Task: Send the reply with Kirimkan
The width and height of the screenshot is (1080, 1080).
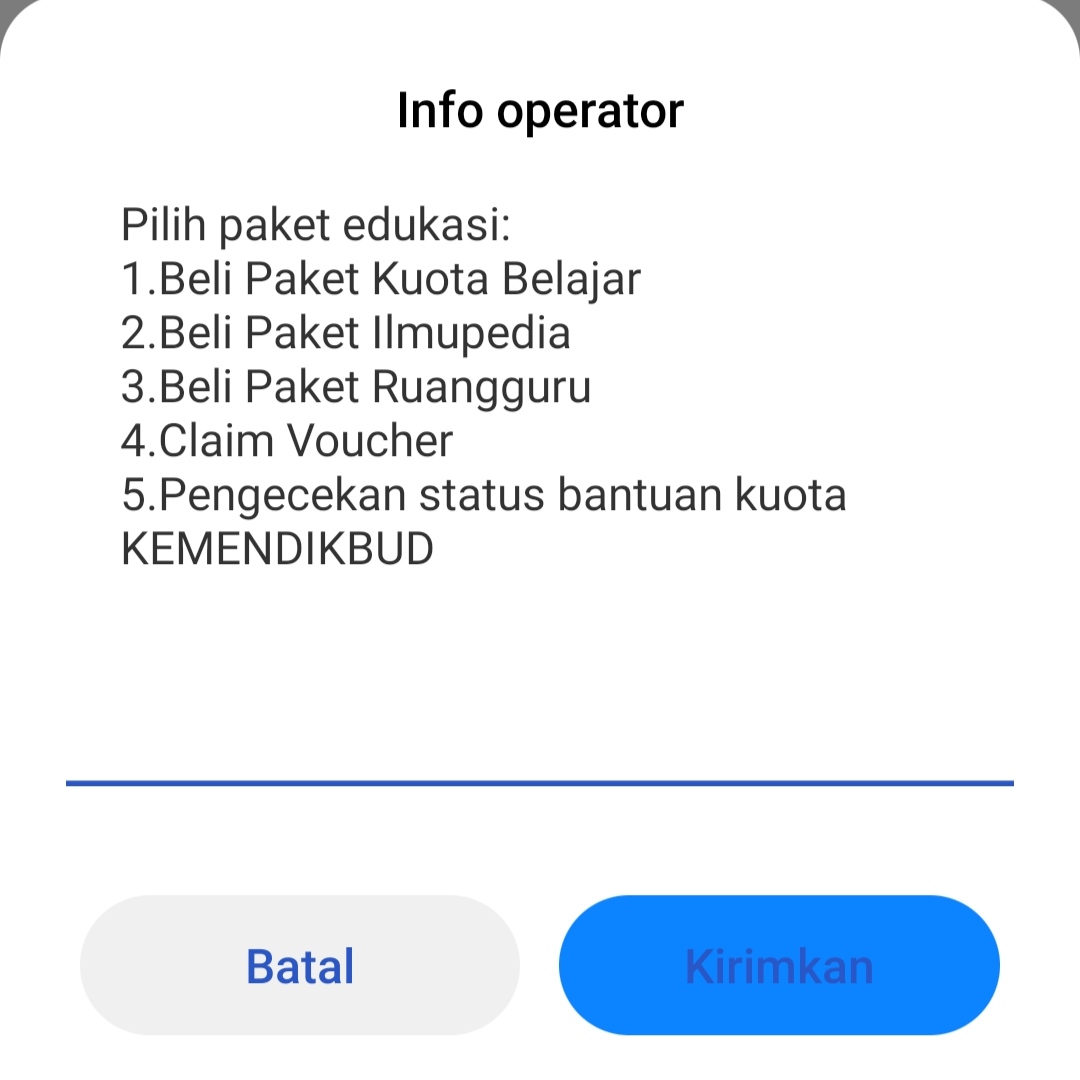Action: [779, 965]
